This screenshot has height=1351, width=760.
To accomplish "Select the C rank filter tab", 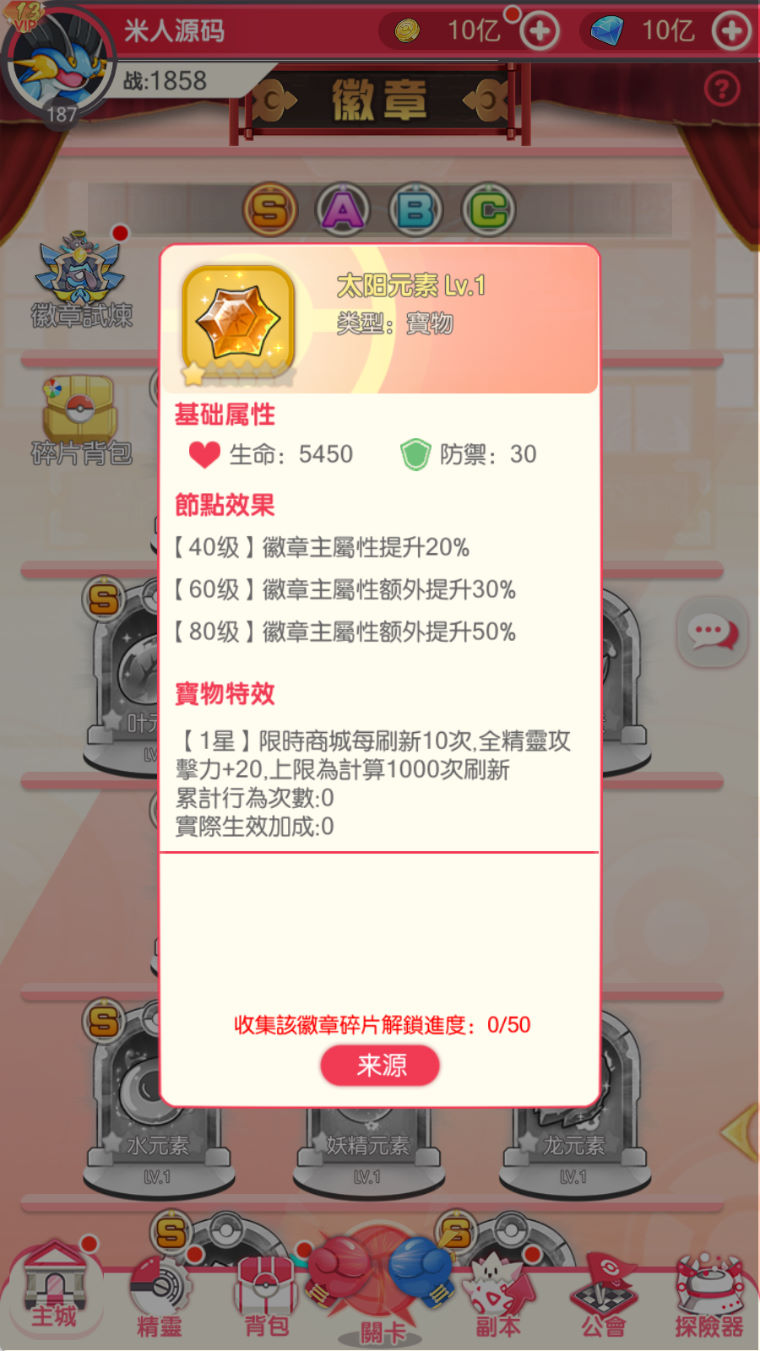I will 488,210.
